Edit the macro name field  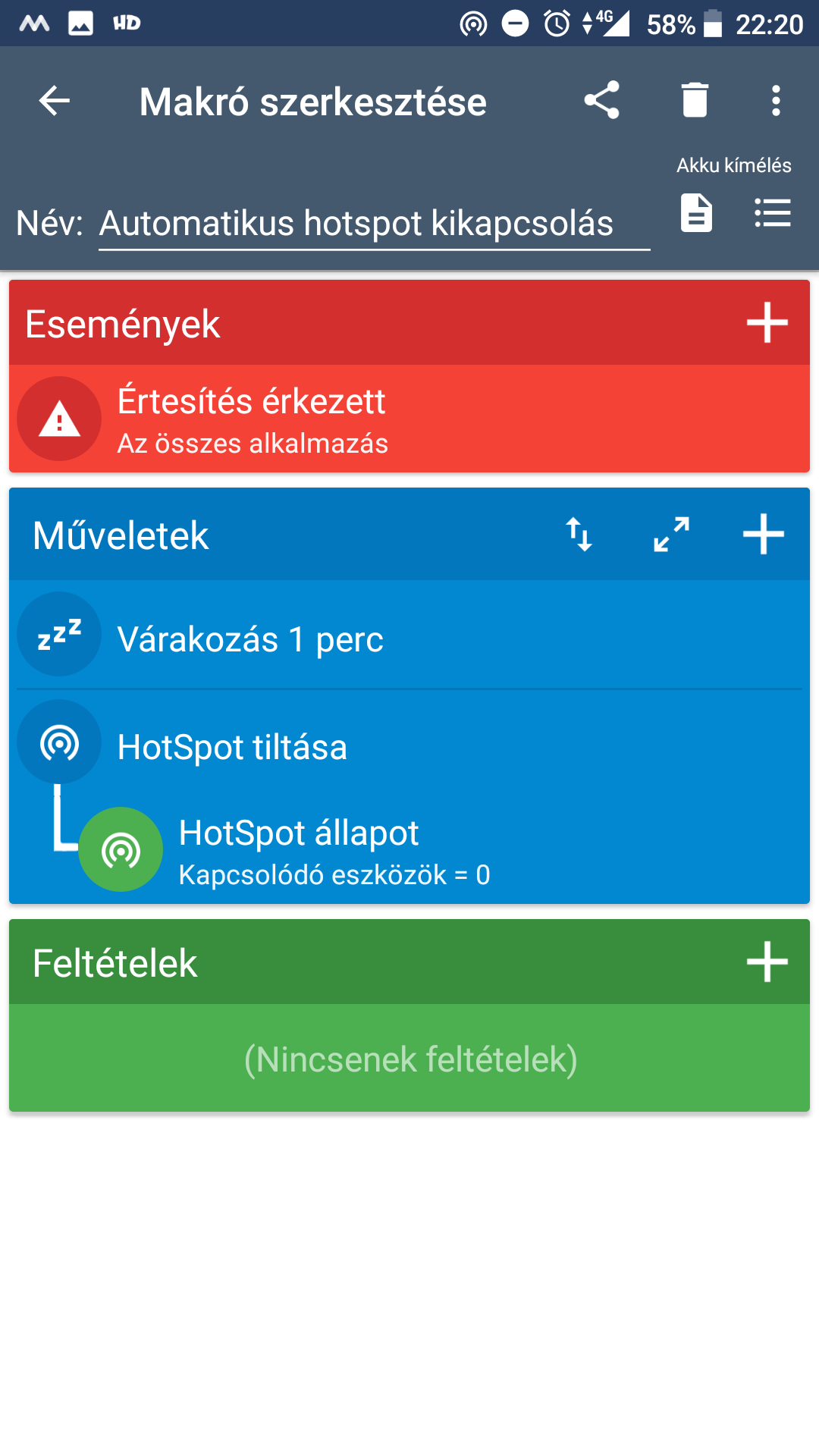[x=375, y=224]
